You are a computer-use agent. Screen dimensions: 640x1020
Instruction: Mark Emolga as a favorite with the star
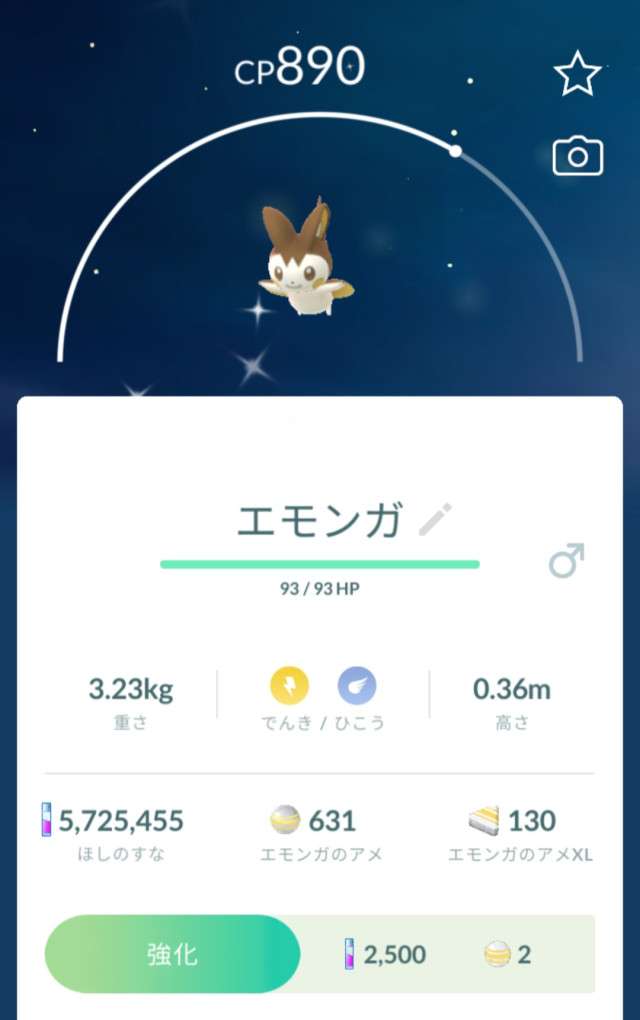click(577, 75)
